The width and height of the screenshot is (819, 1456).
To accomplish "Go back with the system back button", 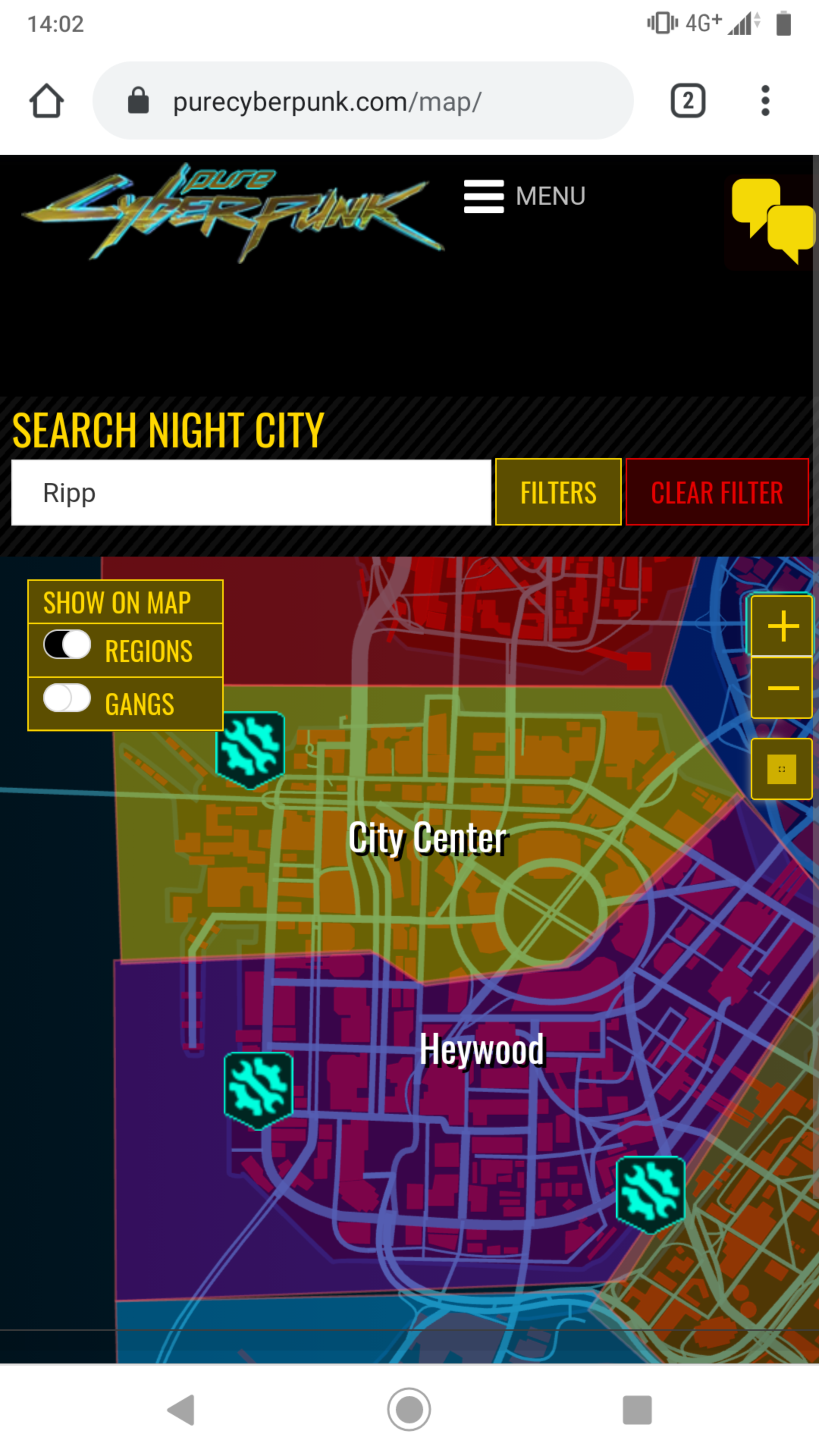I will pyautogui.click(x=182, y=1410).
